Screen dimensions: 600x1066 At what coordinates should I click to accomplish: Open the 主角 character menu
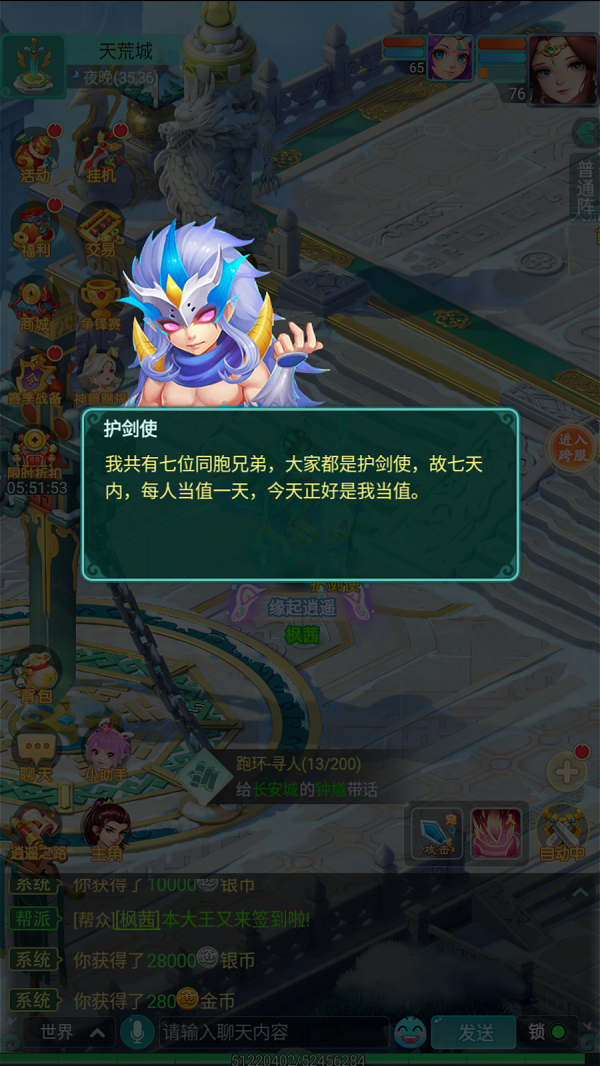[104, 830]
